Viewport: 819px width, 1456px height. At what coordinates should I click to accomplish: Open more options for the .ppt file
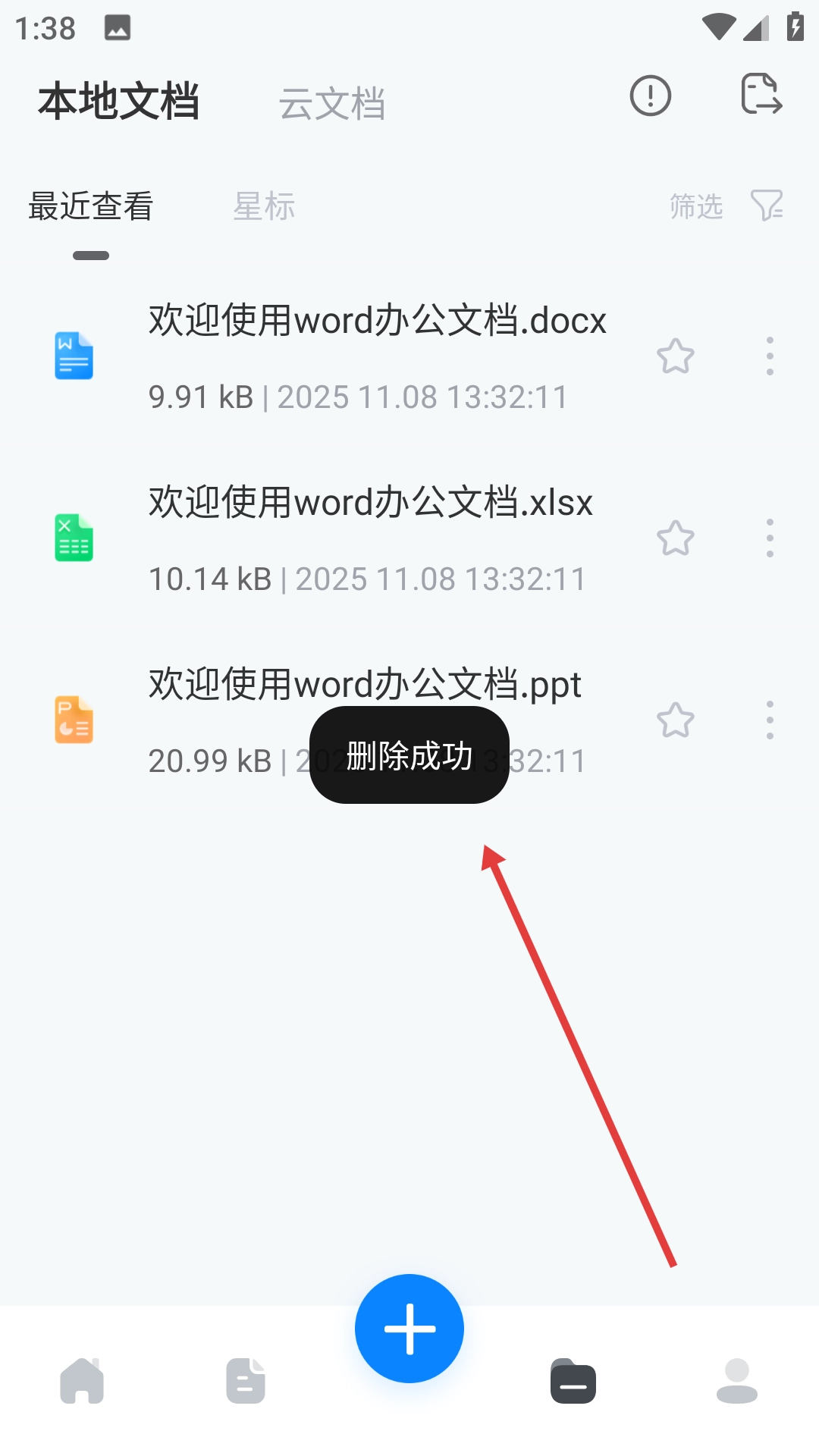point(770,720)
